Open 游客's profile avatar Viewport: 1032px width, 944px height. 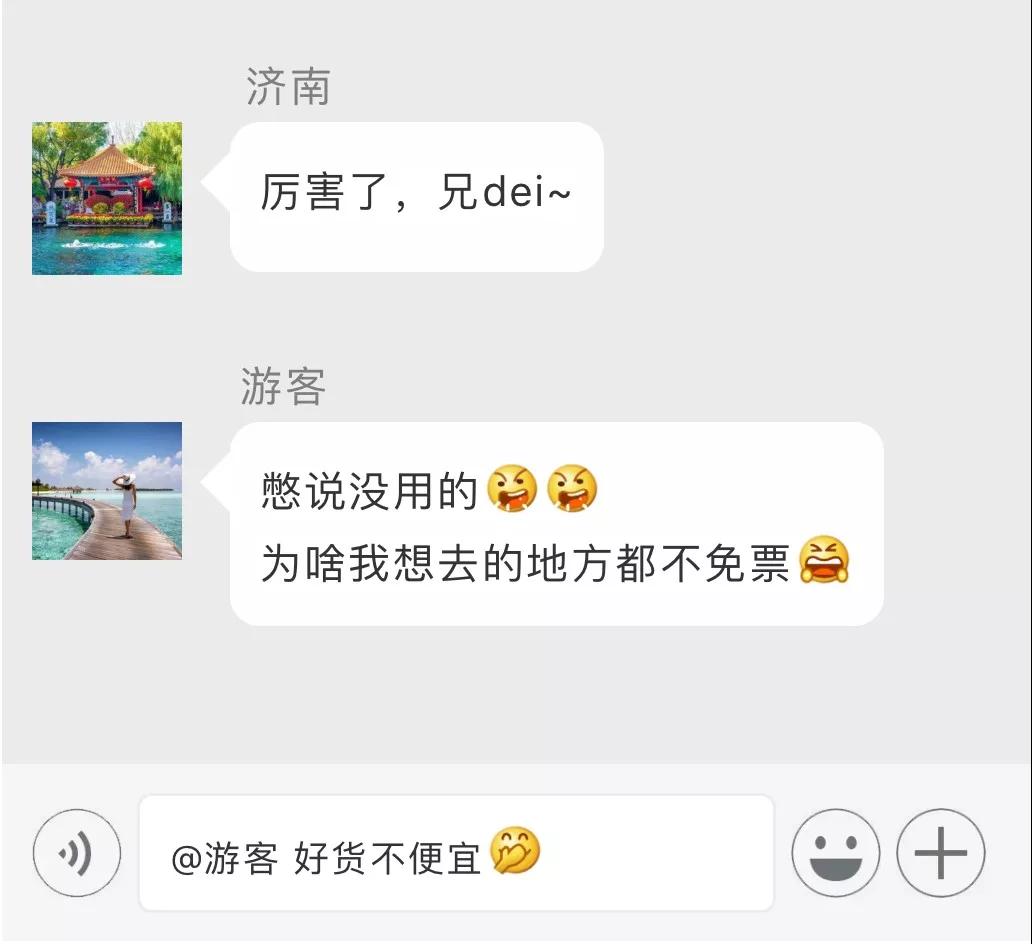point(107,490)
